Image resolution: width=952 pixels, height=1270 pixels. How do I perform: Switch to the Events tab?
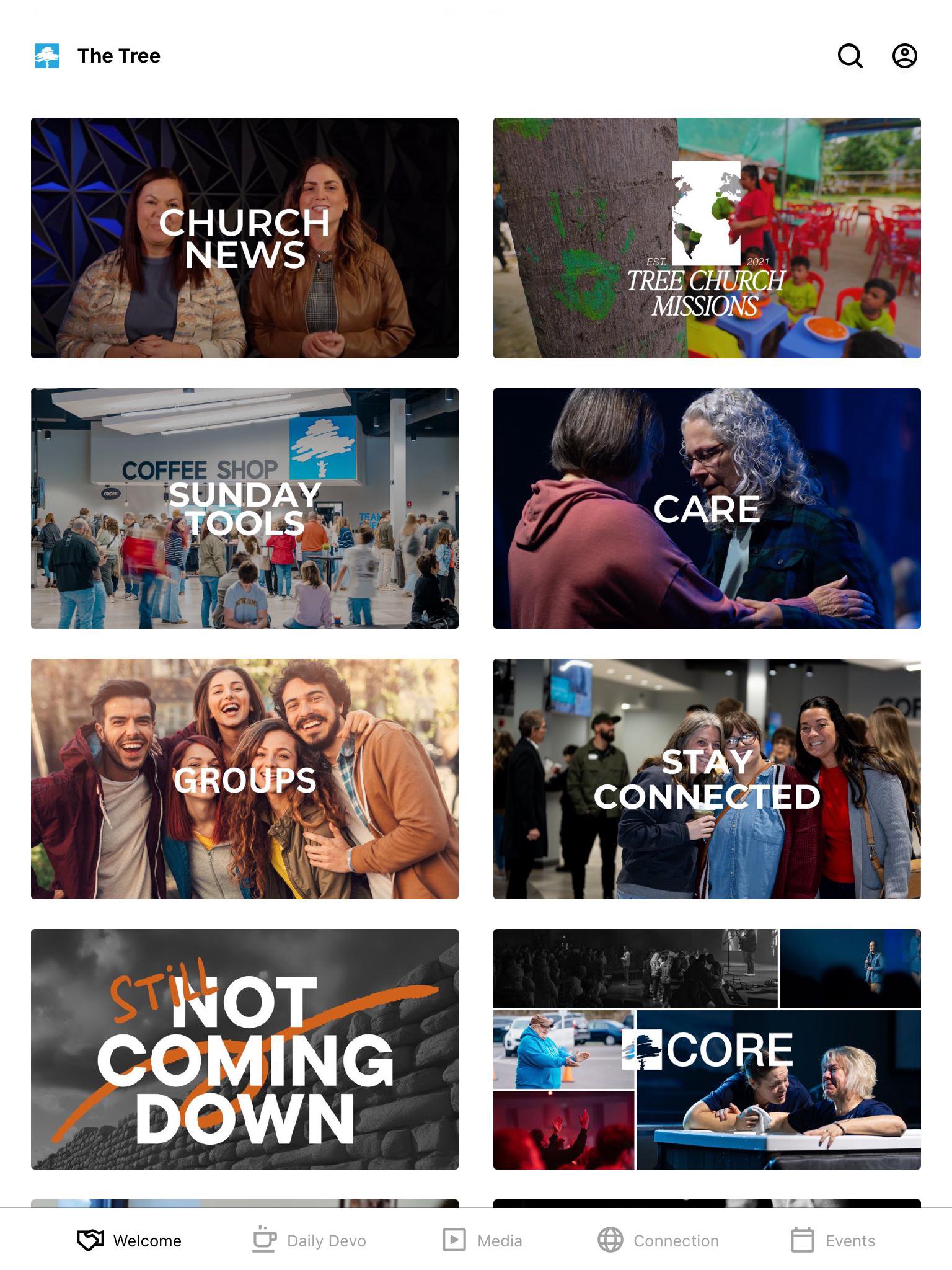[x=833, y=1240]
